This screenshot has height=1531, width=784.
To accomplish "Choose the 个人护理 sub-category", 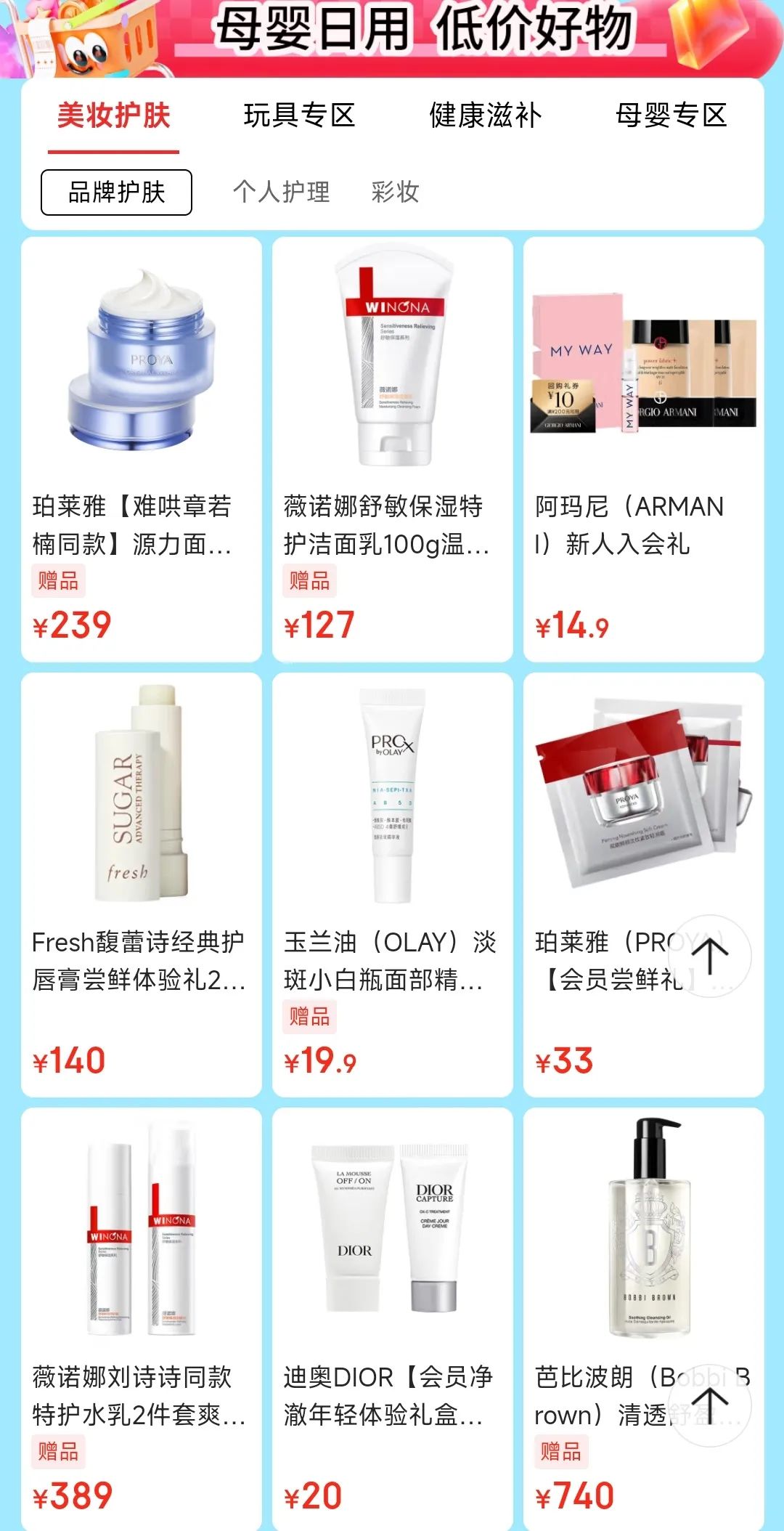I will [281, 192].
